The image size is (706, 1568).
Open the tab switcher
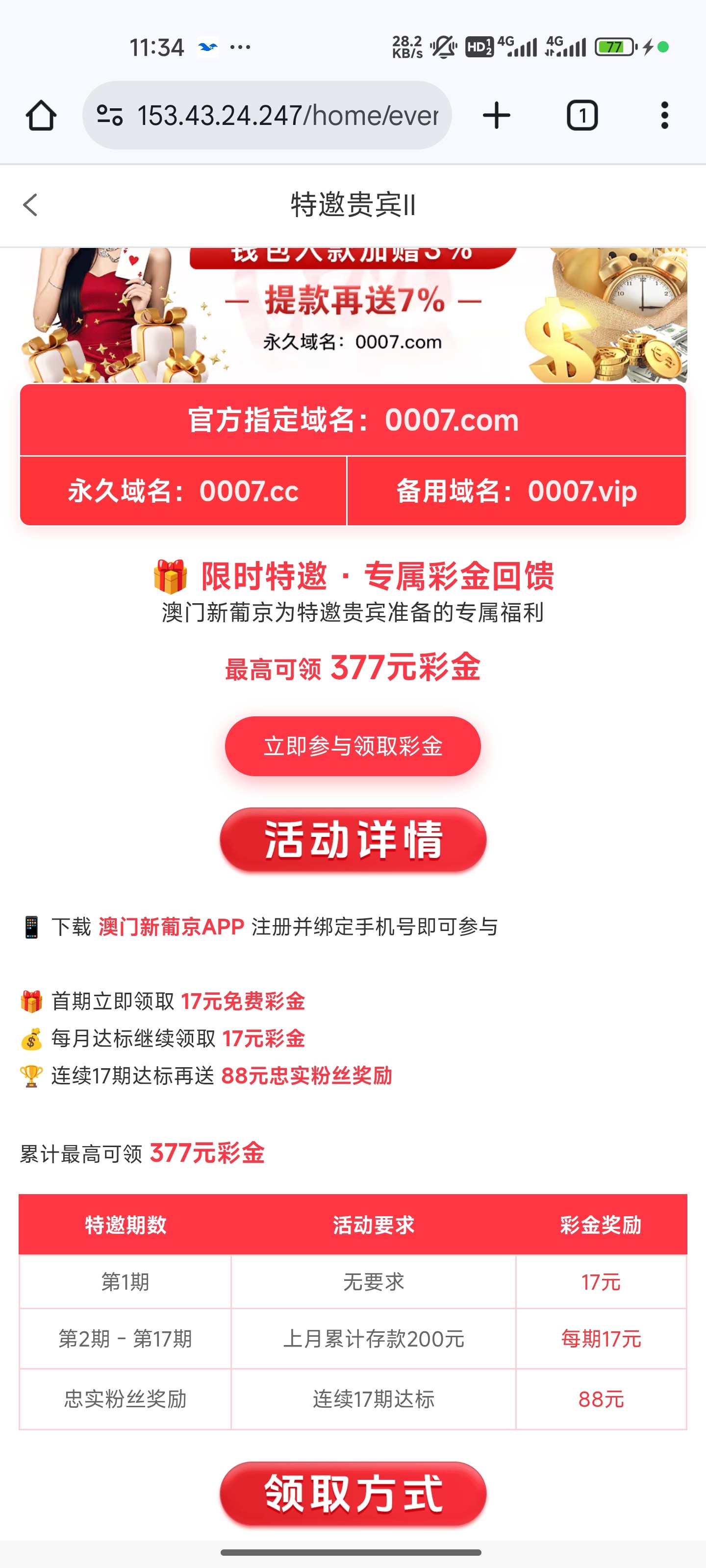point(582,115)
